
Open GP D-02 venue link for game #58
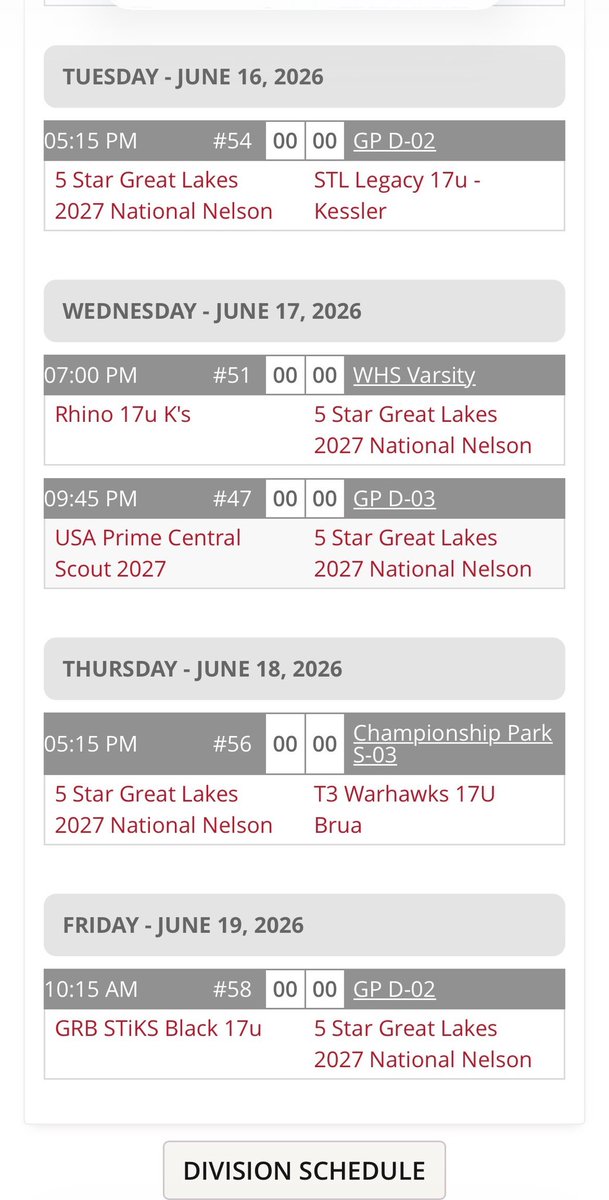pyautogui.click(x=394, y=989)
